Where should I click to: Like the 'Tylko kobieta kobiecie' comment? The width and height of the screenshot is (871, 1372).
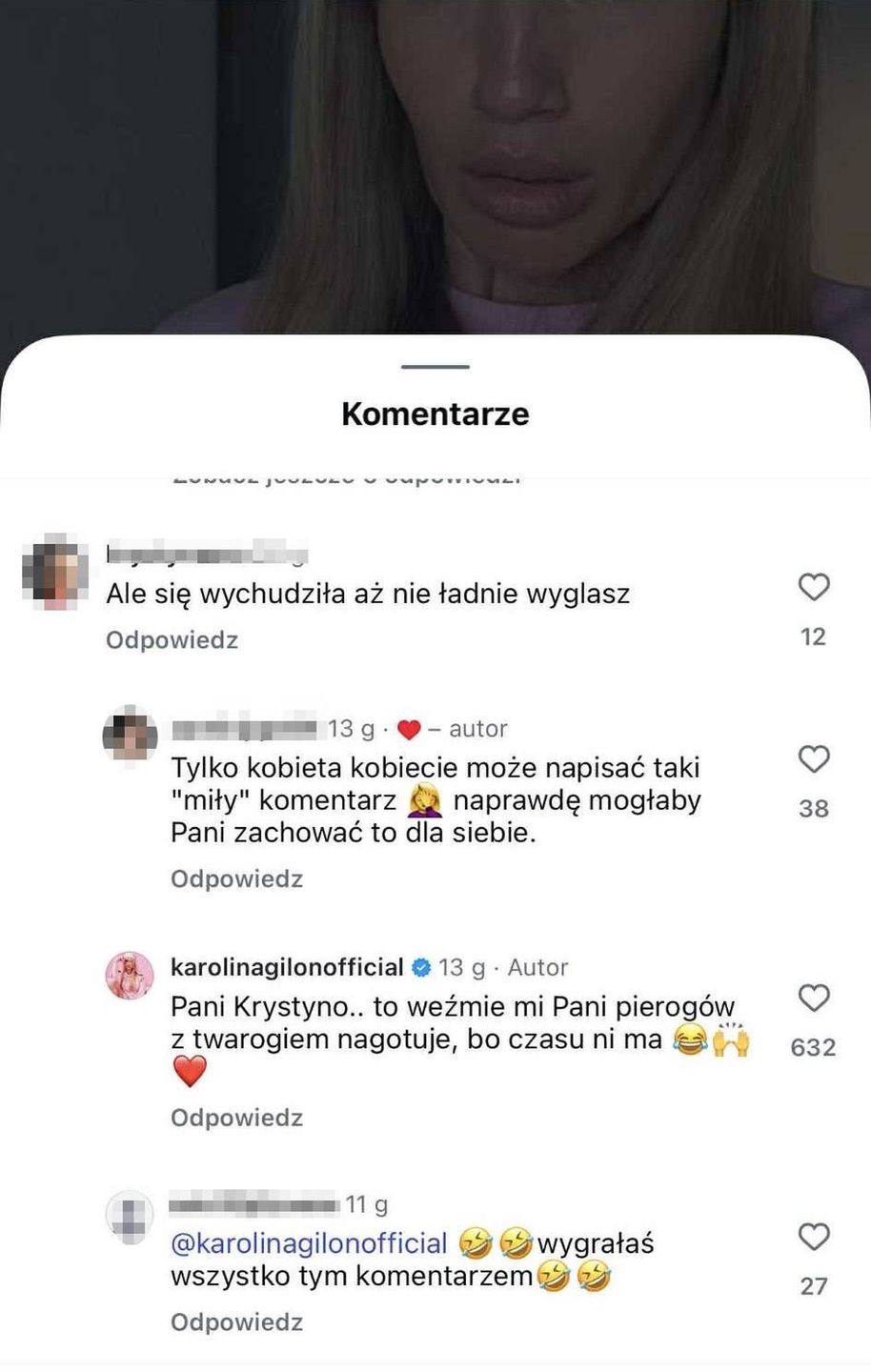(x=813, y=759)
